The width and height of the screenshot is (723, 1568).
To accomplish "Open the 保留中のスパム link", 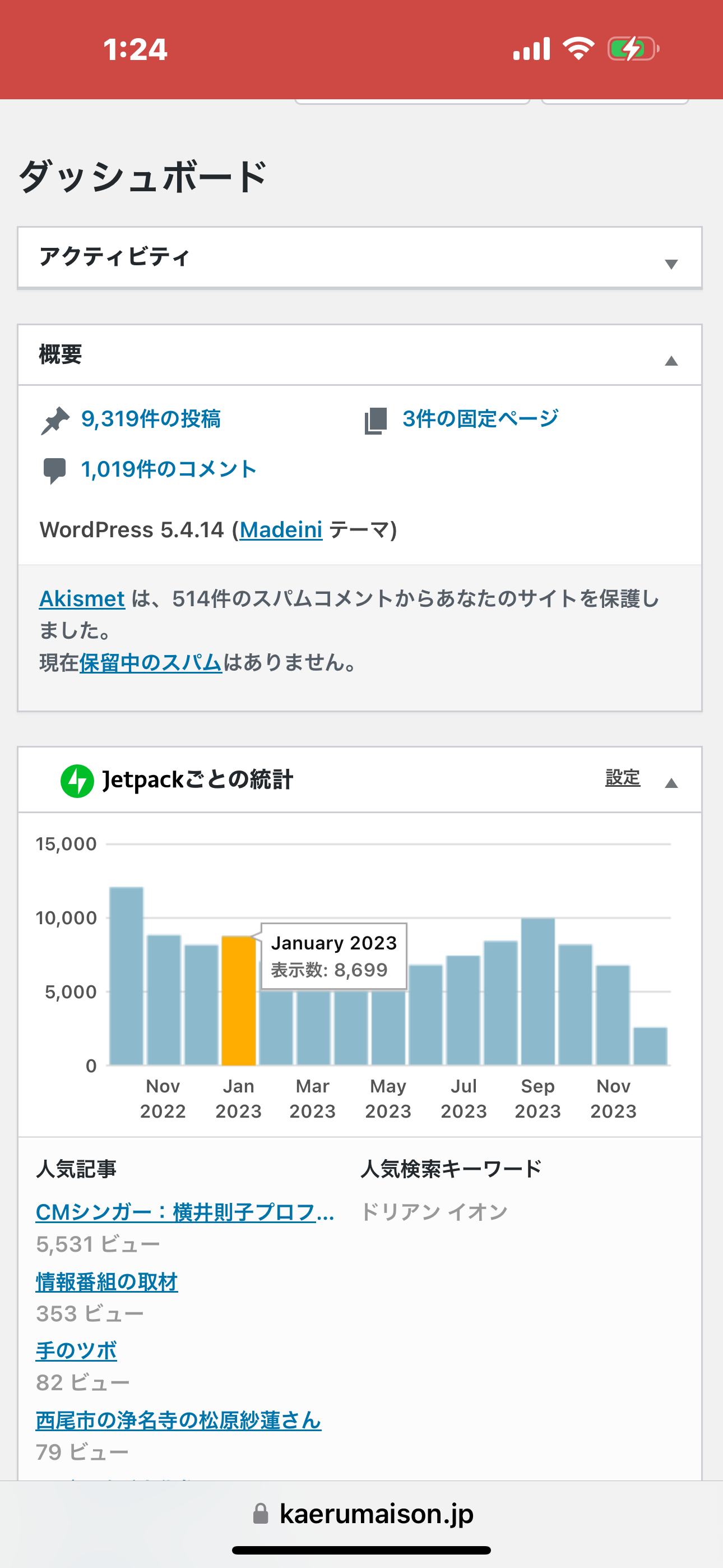I will pos(151,663).
